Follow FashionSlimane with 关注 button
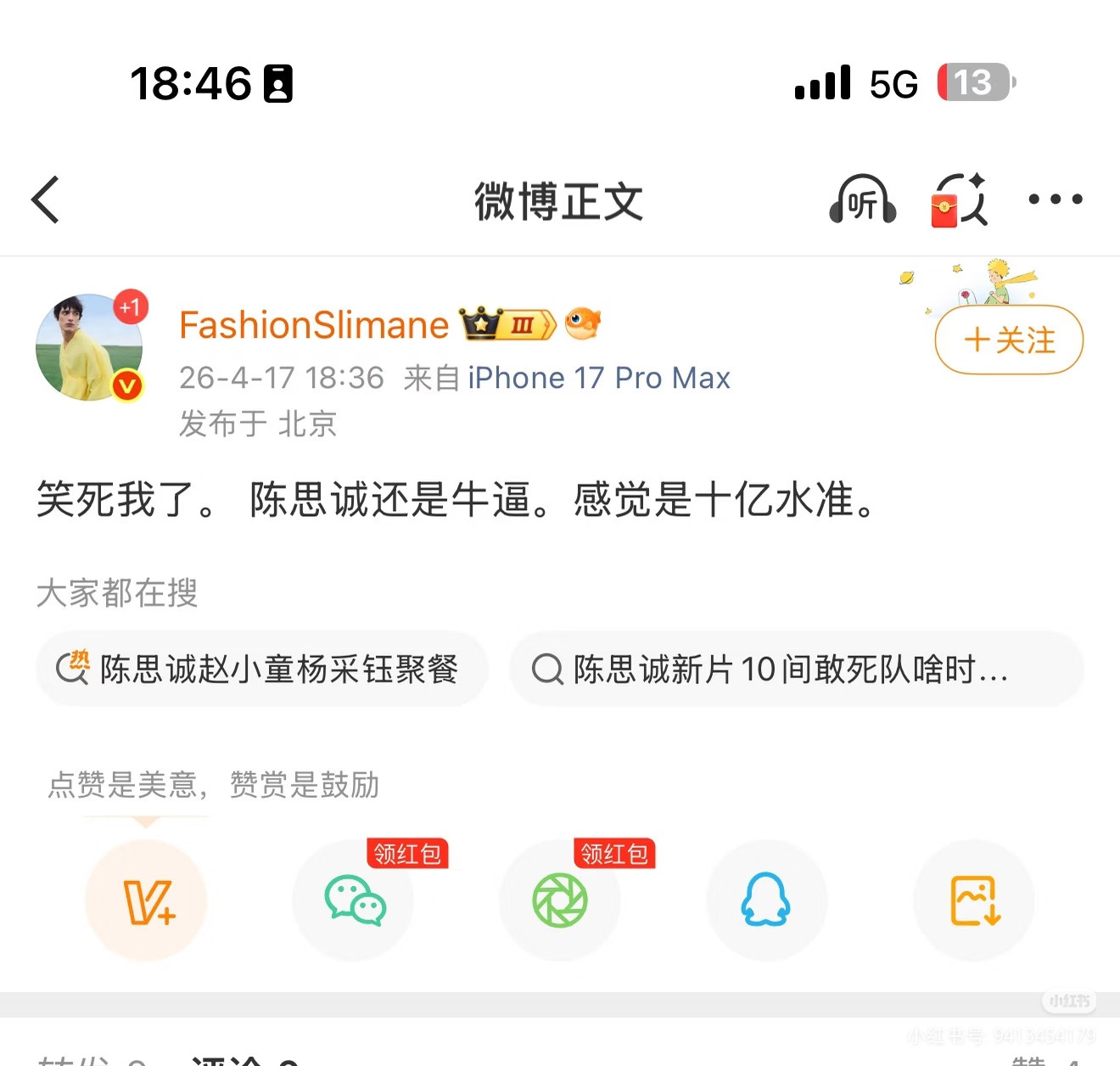This screenshot has width=1120, height=1066. click(1009, 340)
